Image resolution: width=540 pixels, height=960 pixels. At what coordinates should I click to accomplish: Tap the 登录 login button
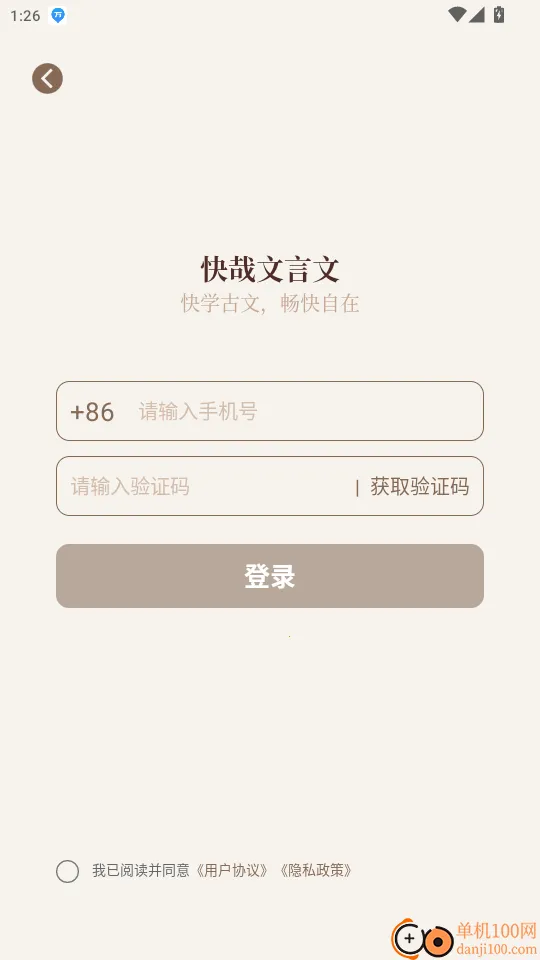tap(269, 576)
